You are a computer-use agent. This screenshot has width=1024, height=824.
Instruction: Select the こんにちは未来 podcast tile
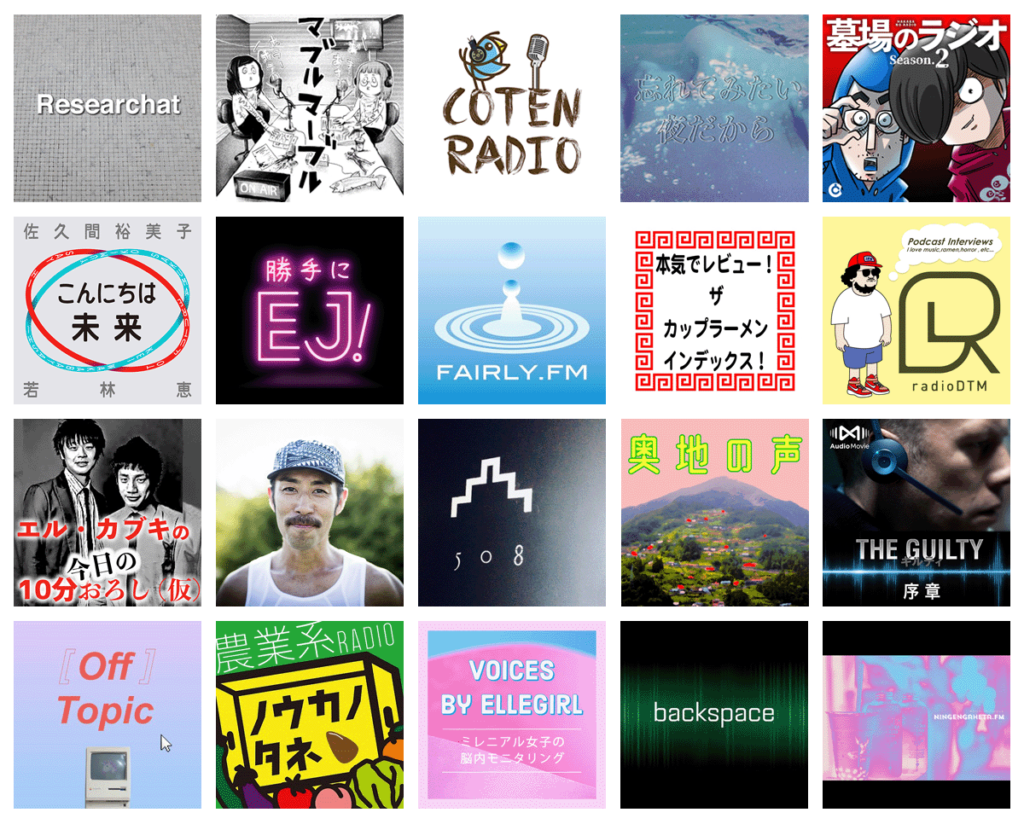107,310
